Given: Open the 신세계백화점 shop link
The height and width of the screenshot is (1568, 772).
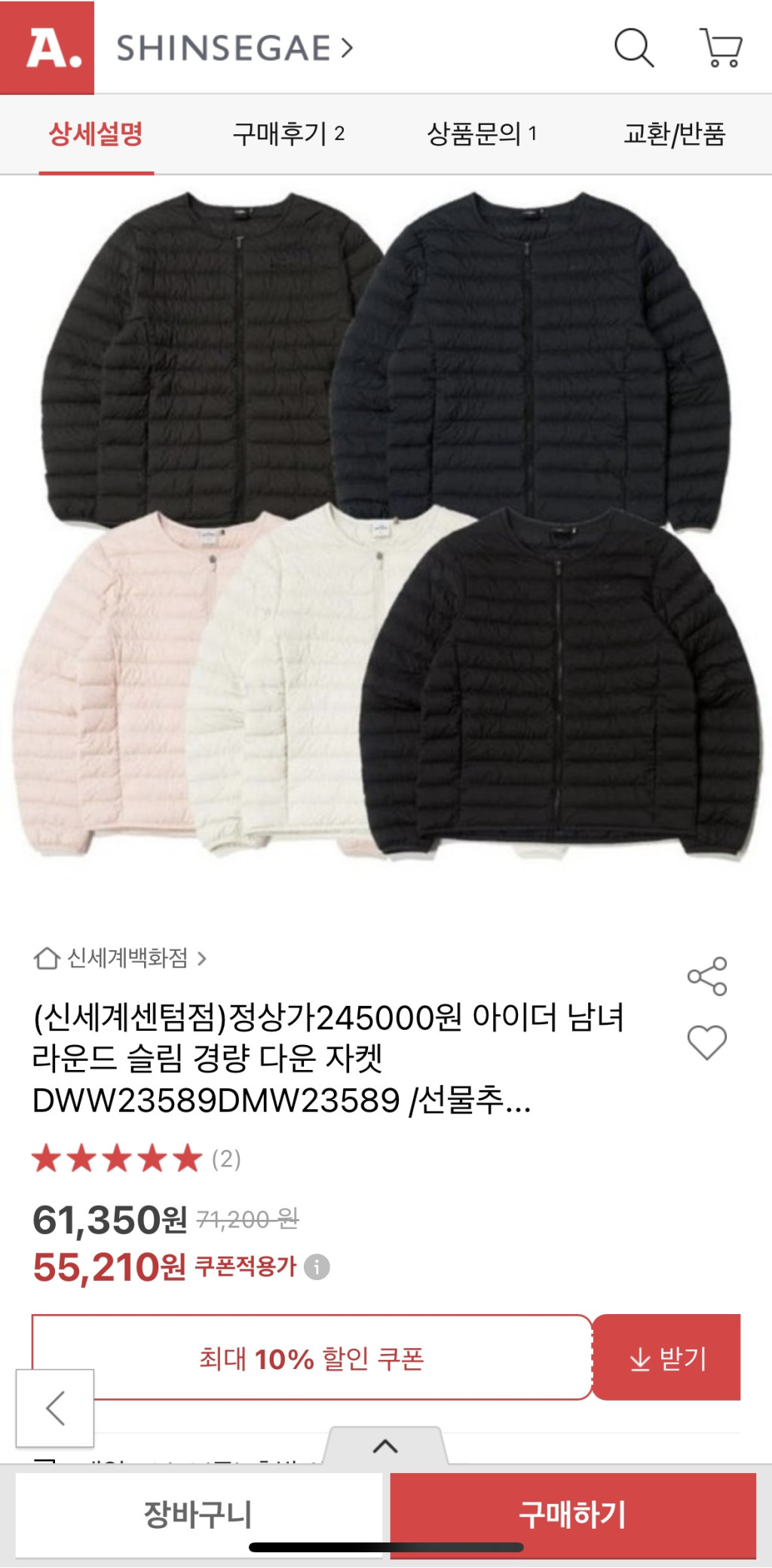Looking at the screenshot, I should 121,958.
